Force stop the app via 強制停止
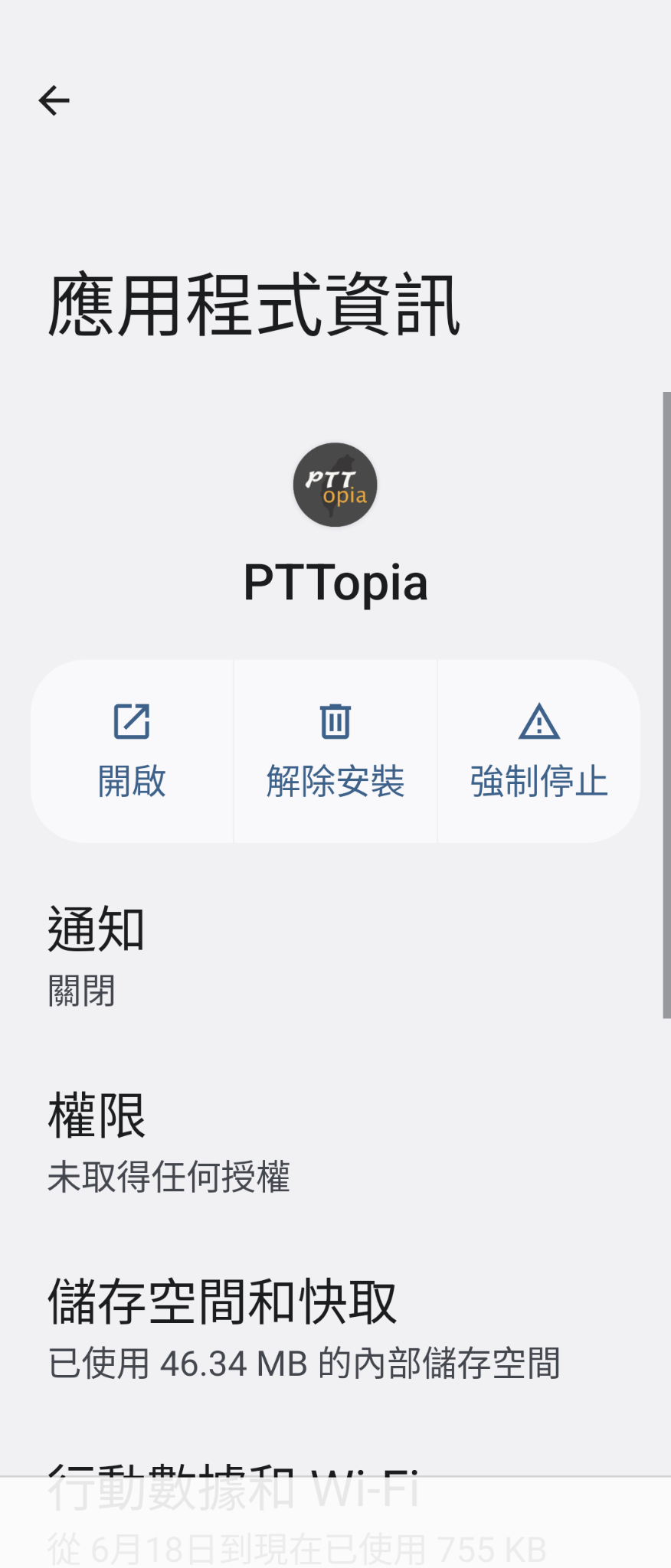The width and height of the screenshot is (671, 1568). click(x=538, y=751)
